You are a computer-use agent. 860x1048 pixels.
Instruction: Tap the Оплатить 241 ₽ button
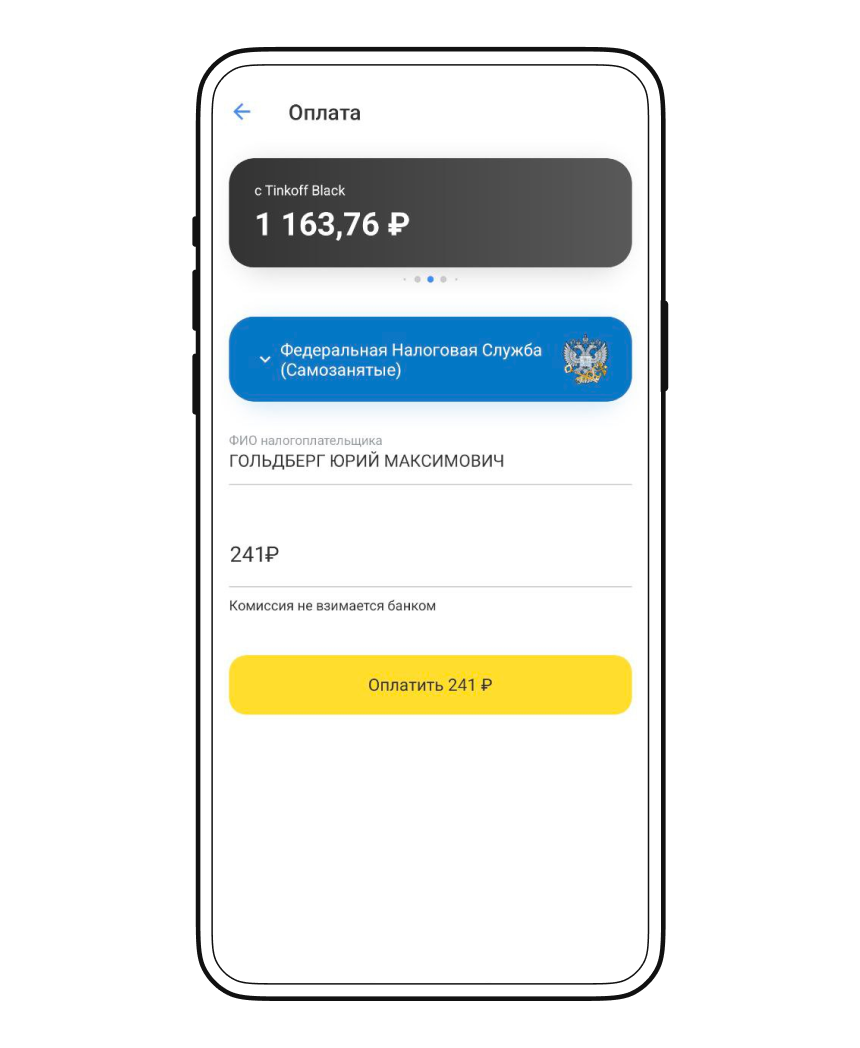click(430, 685)
